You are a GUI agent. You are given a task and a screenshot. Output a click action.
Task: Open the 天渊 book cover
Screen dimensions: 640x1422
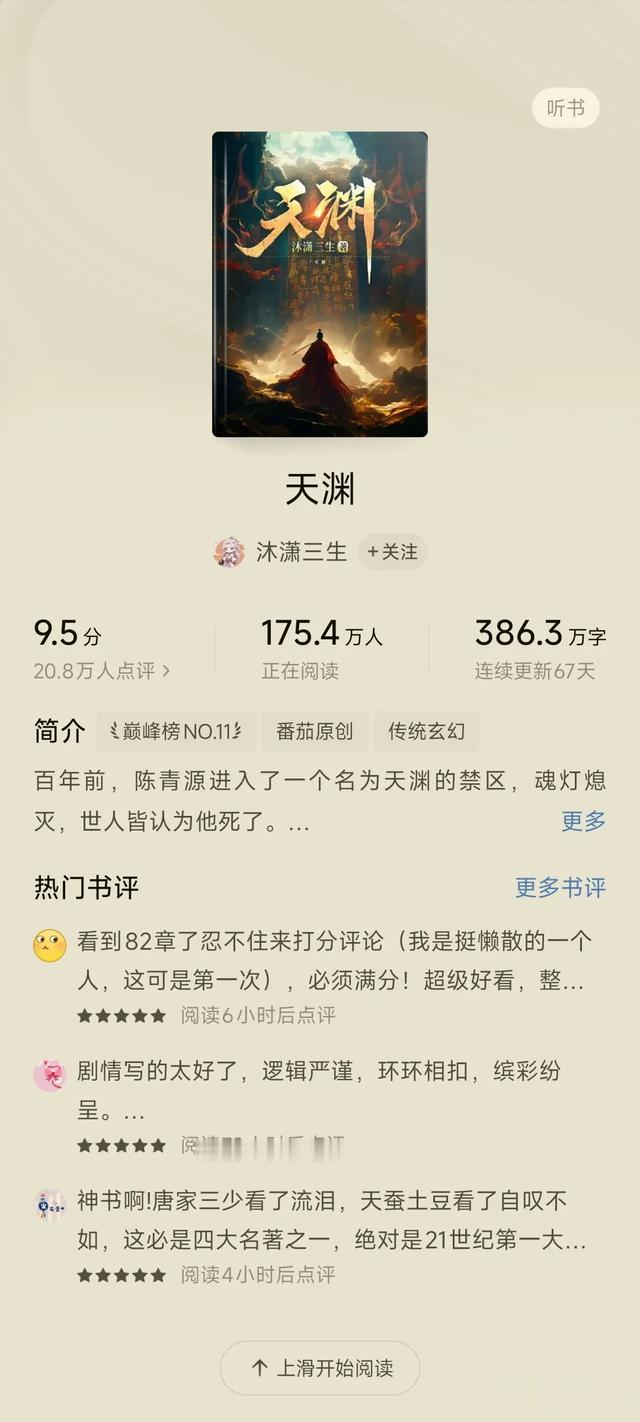(x=320, y=284)
